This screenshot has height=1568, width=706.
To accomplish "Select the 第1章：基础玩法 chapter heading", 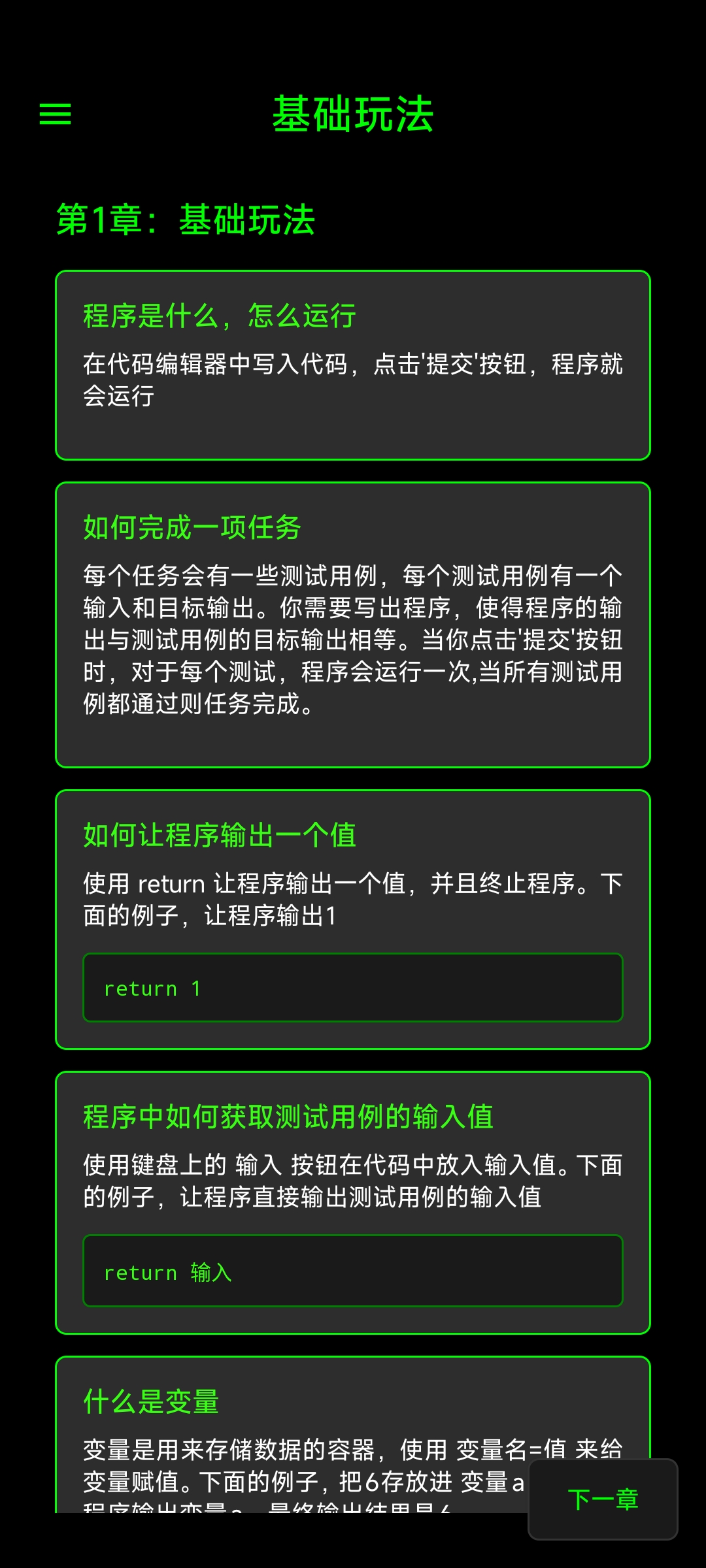I will pos(186,220).
